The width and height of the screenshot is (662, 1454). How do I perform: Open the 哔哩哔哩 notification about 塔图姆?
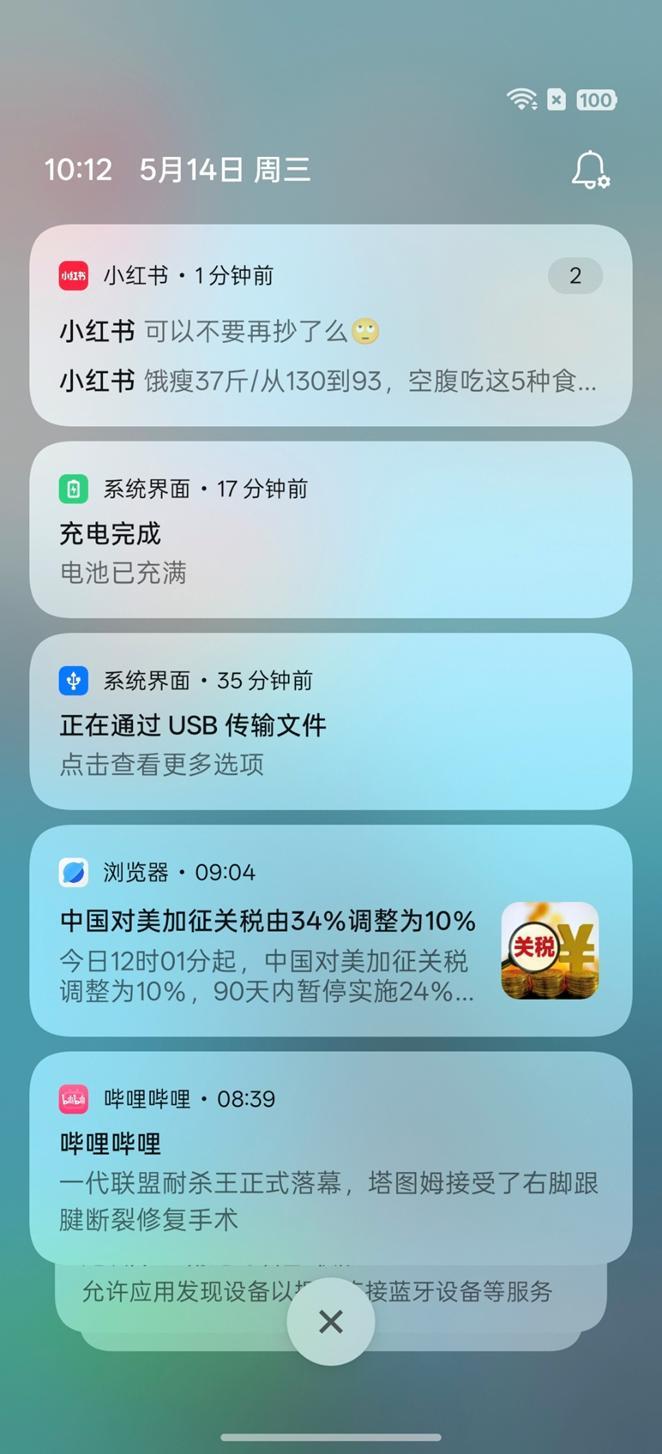330,1180
